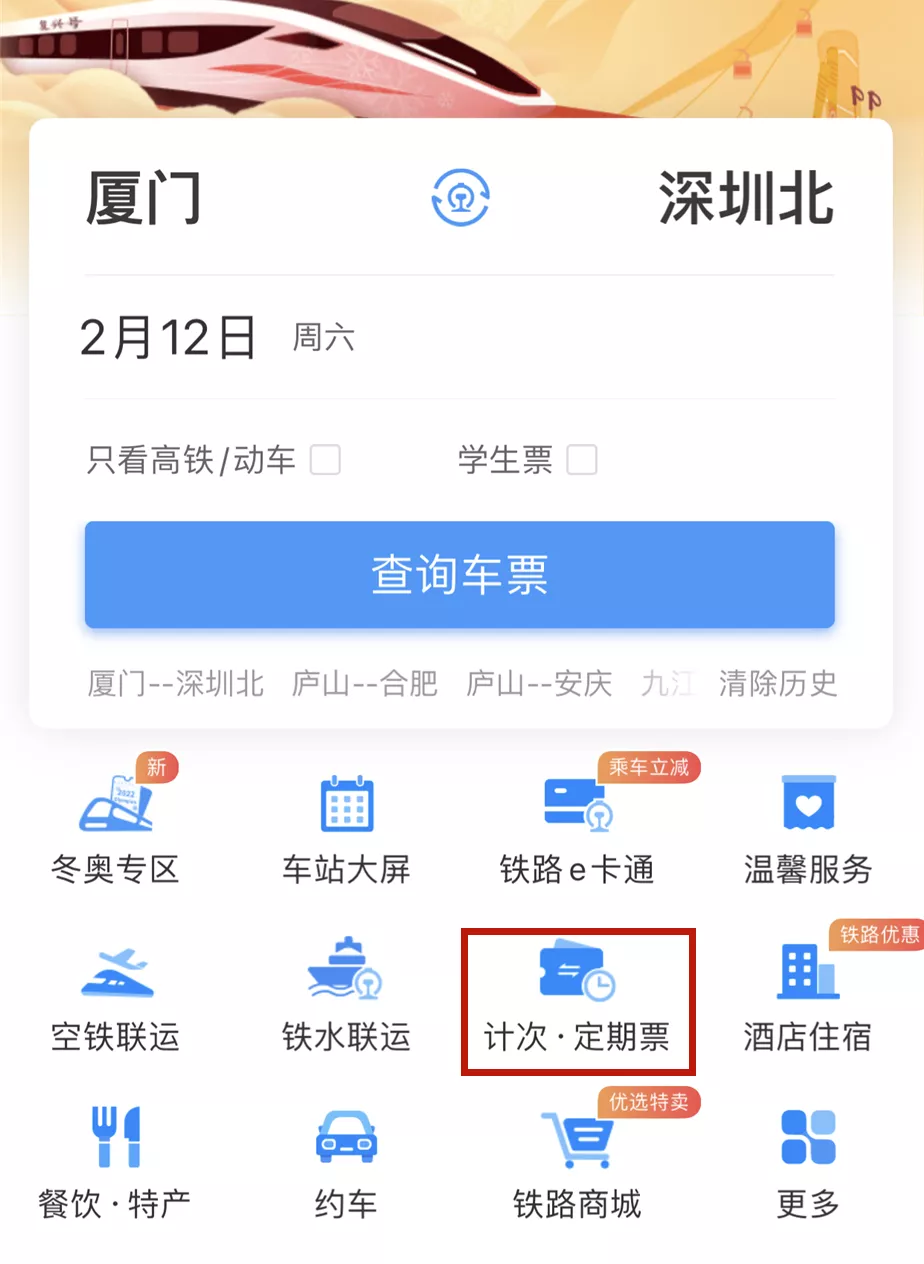Clear search history with 清除历史
Image resolution: width=924 pixels, height=1264 pixels.
(777, 684)
